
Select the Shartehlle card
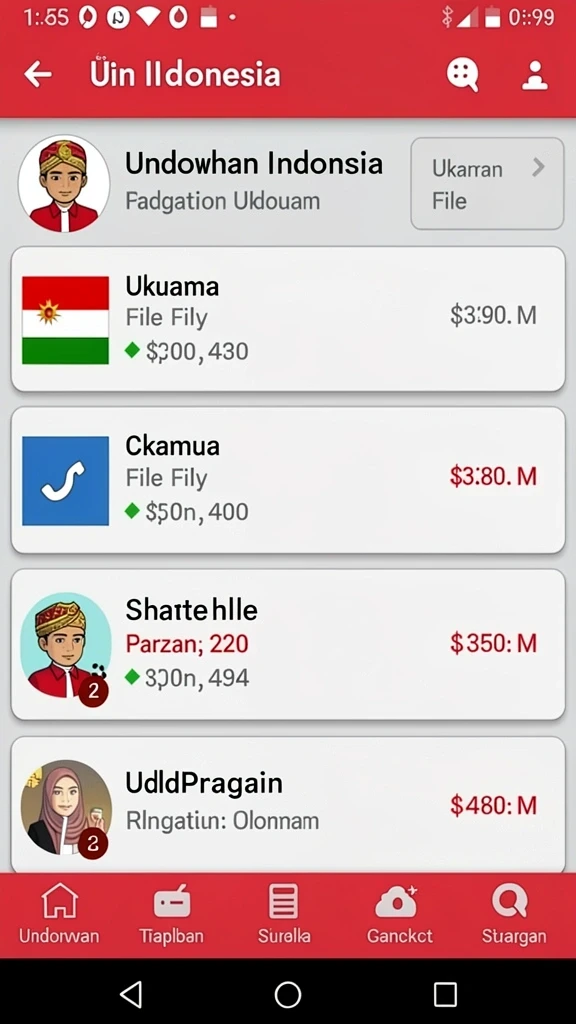click(288, 645)
